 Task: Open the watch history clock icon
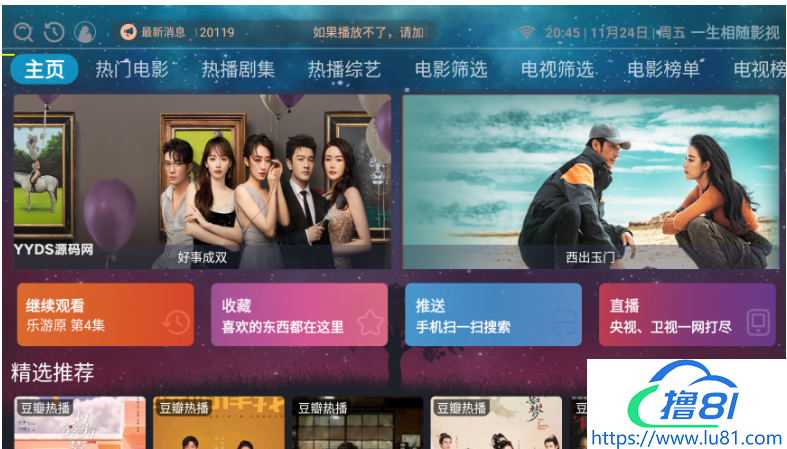click(x=54, y=32)
